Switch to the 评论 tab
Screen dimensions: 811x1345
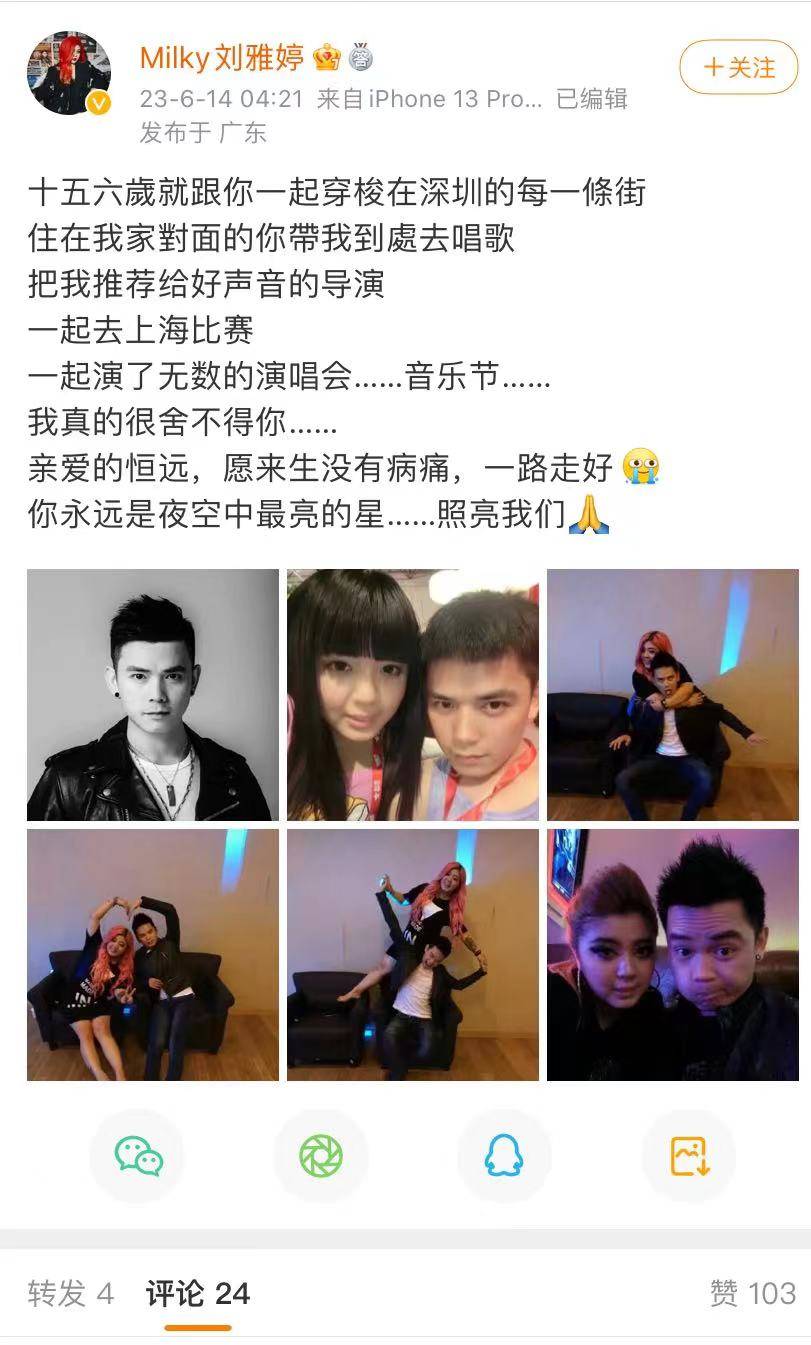[x=197, y=1294]
